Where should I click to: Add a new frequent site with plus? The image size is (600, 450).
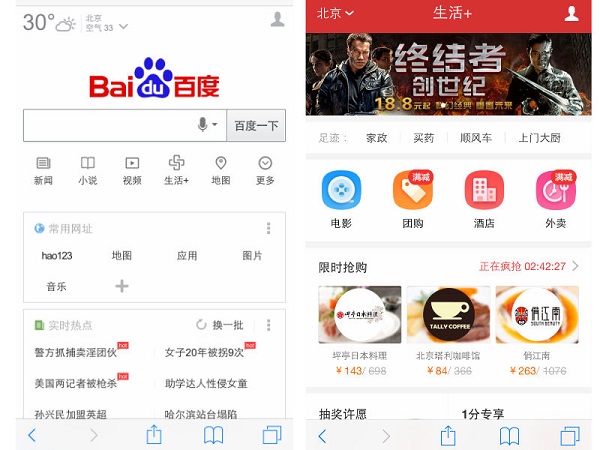(x=122, y=286)
